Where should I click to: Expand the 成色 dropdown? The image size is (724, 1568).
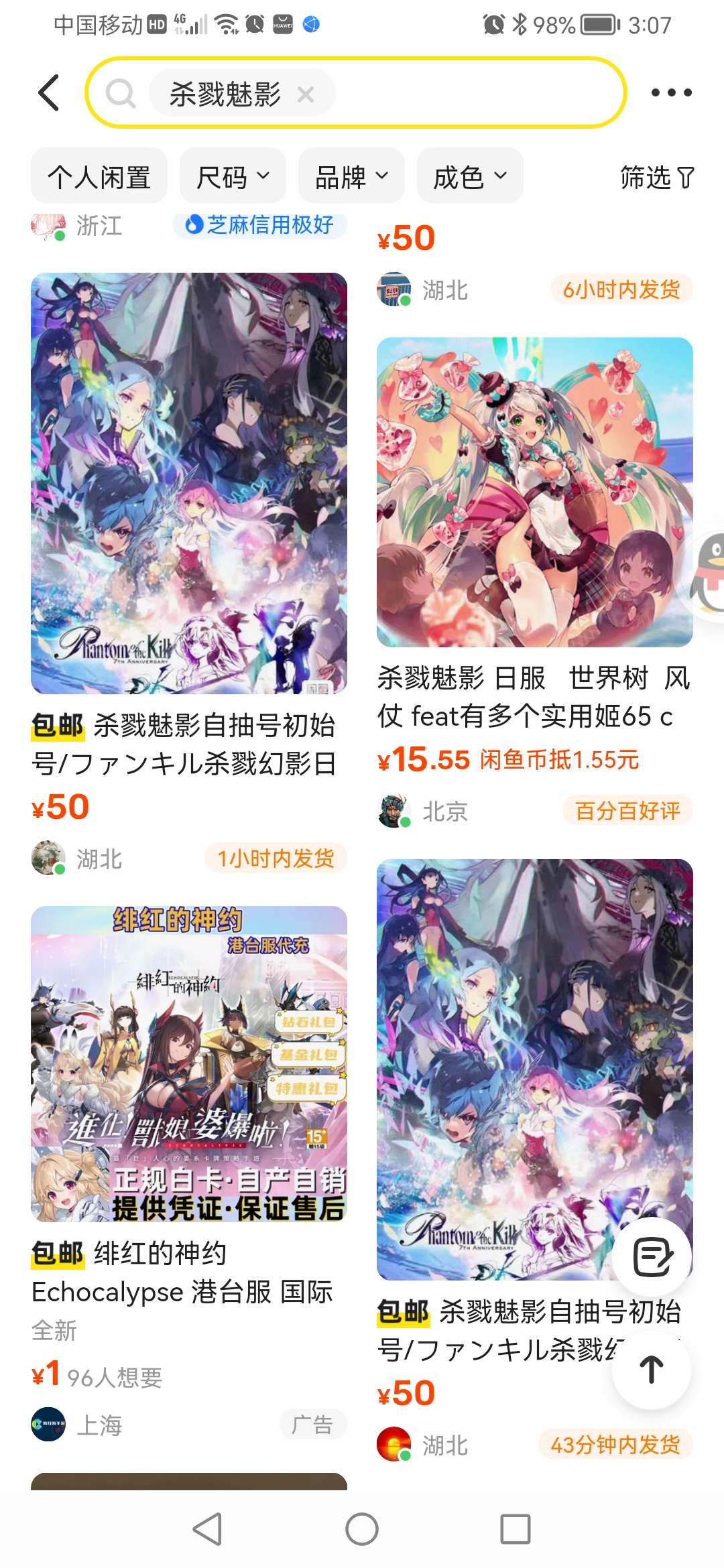(469, 178)
